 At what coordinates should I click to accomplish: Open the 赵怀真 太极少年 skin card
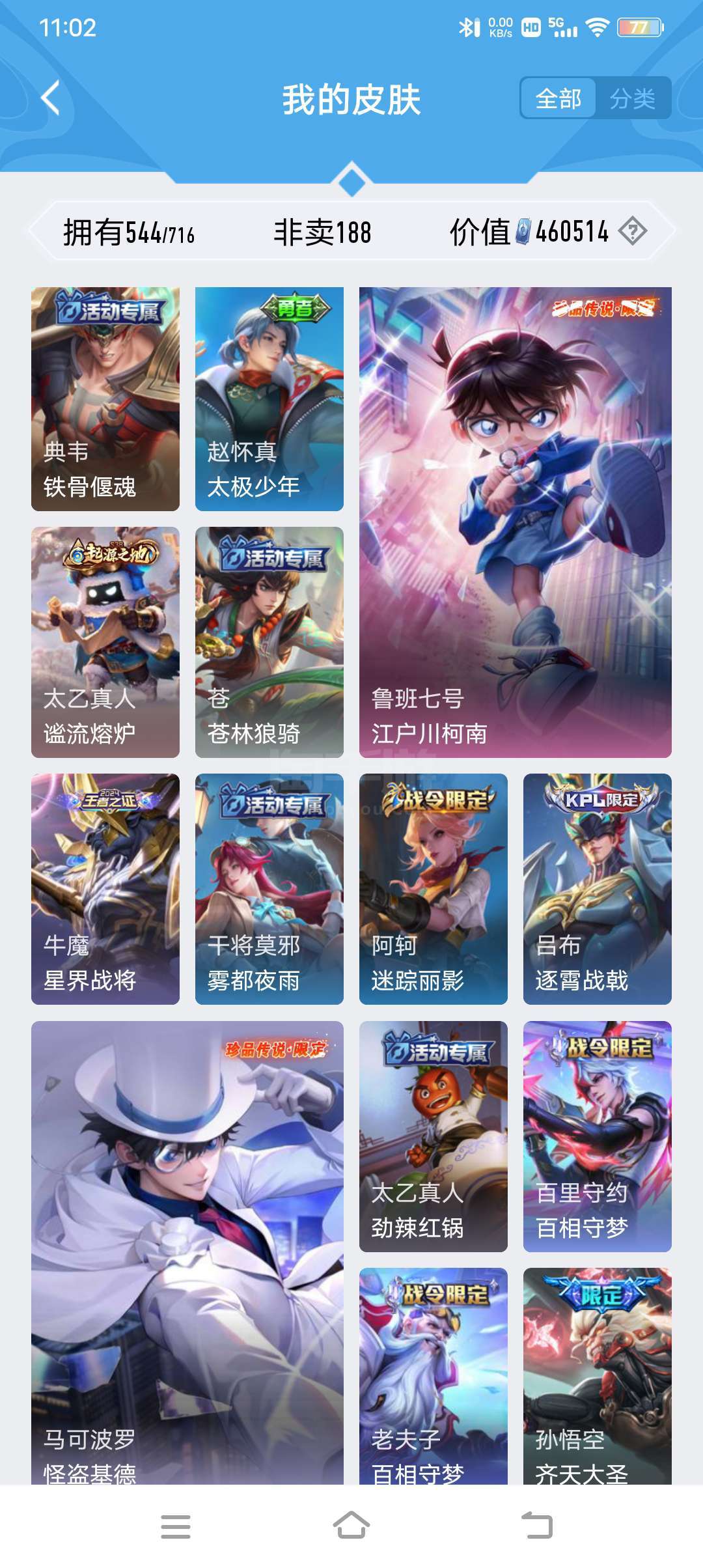pos(269,399)
